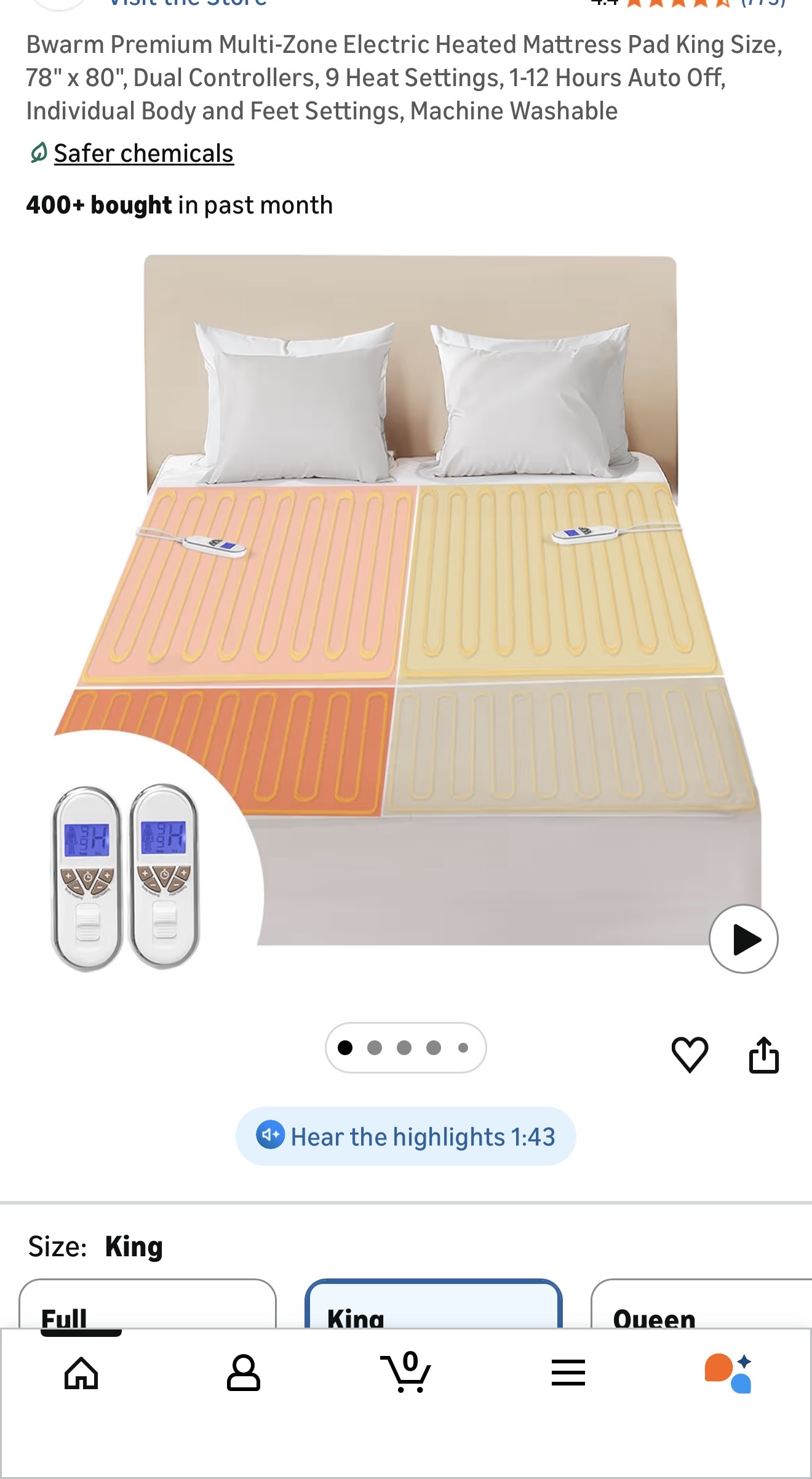Screen dimensions: 812x1479
Task: Play Hear the highlights audio
Action: [406, 1136]
